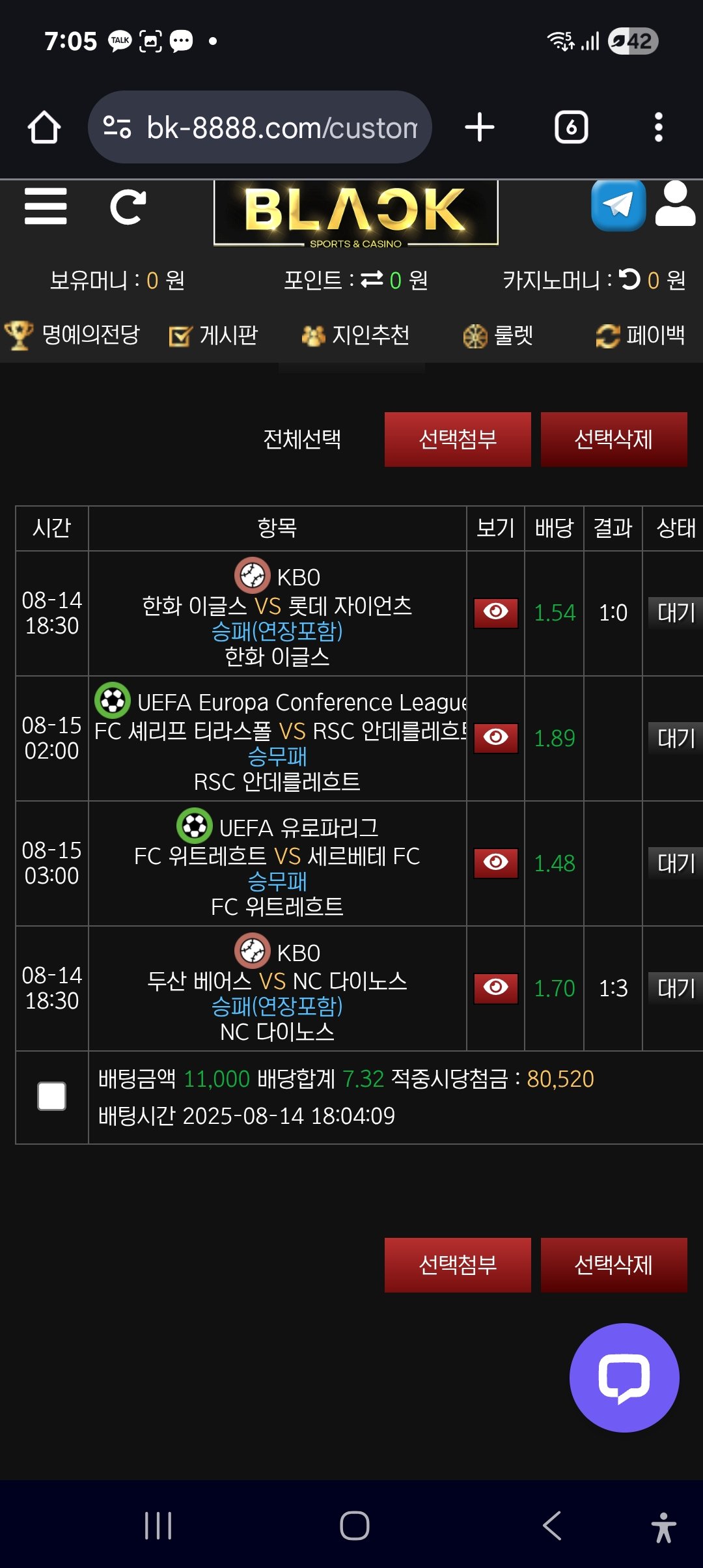The image size is (703, 1568).
Task: View details for 두산 베어스 match
Action: pyautogui.click(x=495, y=988)
